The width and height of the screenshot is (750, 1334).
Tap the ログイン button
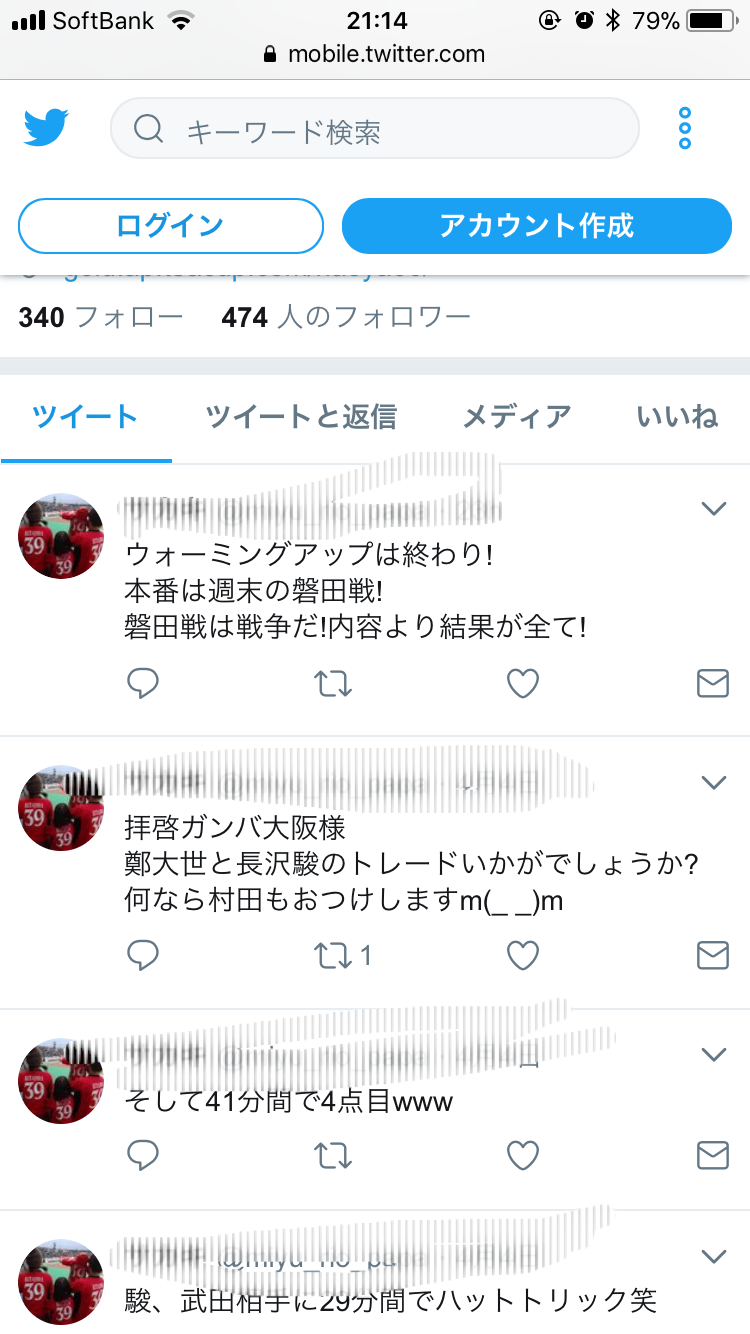[170, 226]
